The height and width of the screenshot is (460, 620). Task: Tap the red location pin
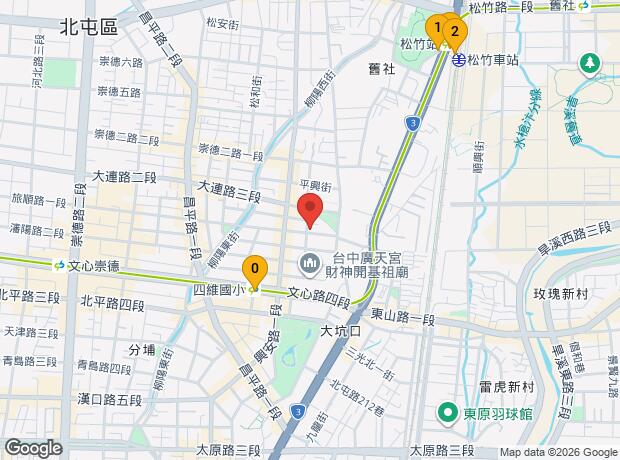pos(310,211)
